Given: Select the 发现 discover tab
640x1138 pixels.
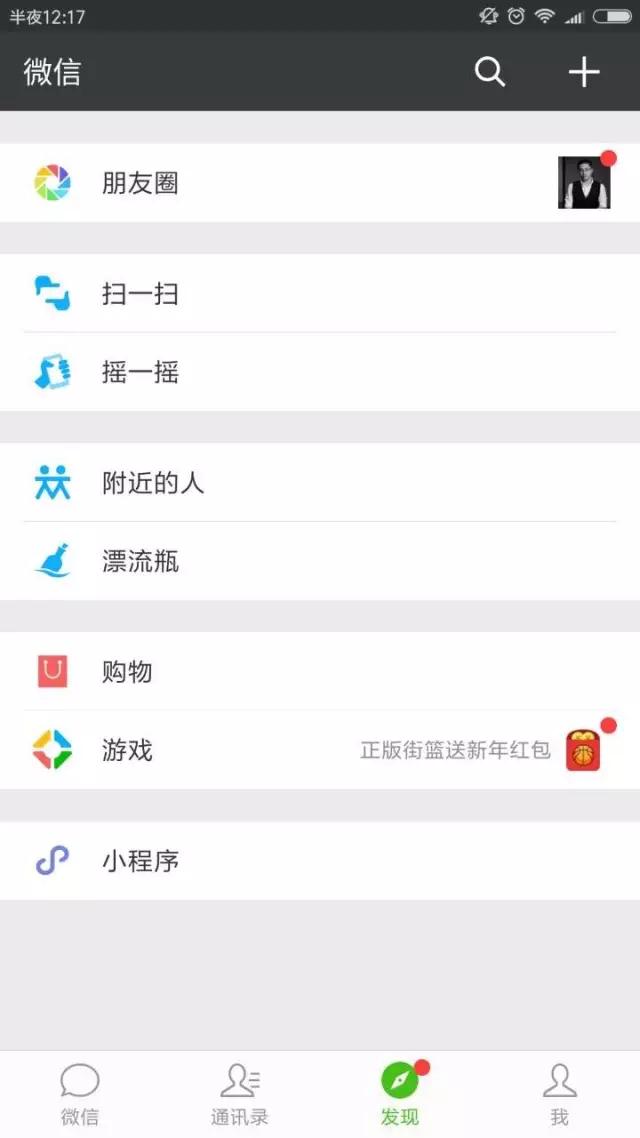Looking at the screenshot, I should pyautogui.click(x=400, y=1094).
